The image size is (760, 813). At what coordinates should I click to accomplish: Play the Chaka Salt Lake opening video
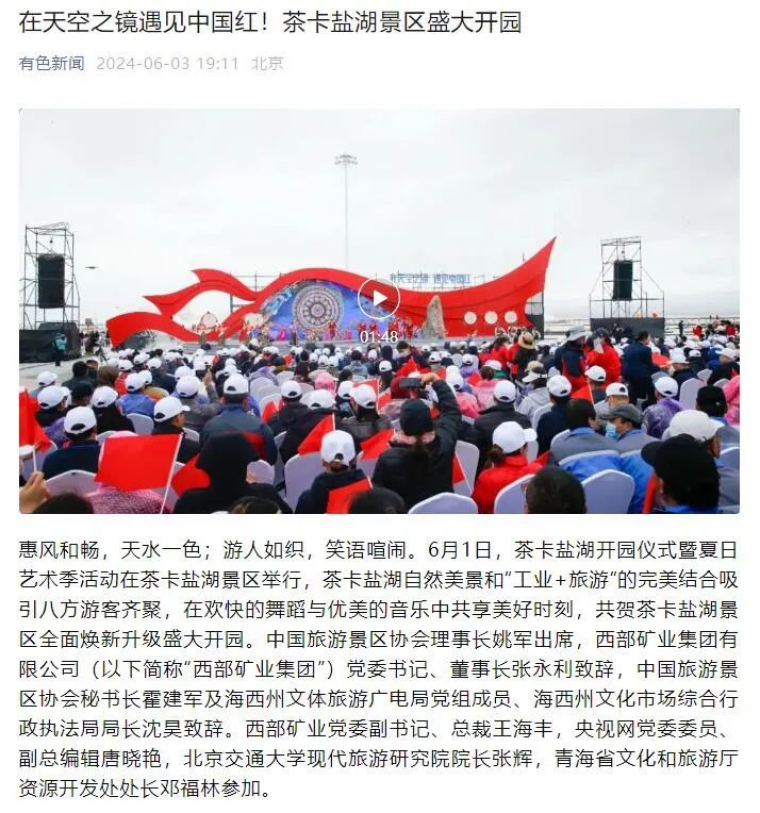378,298
